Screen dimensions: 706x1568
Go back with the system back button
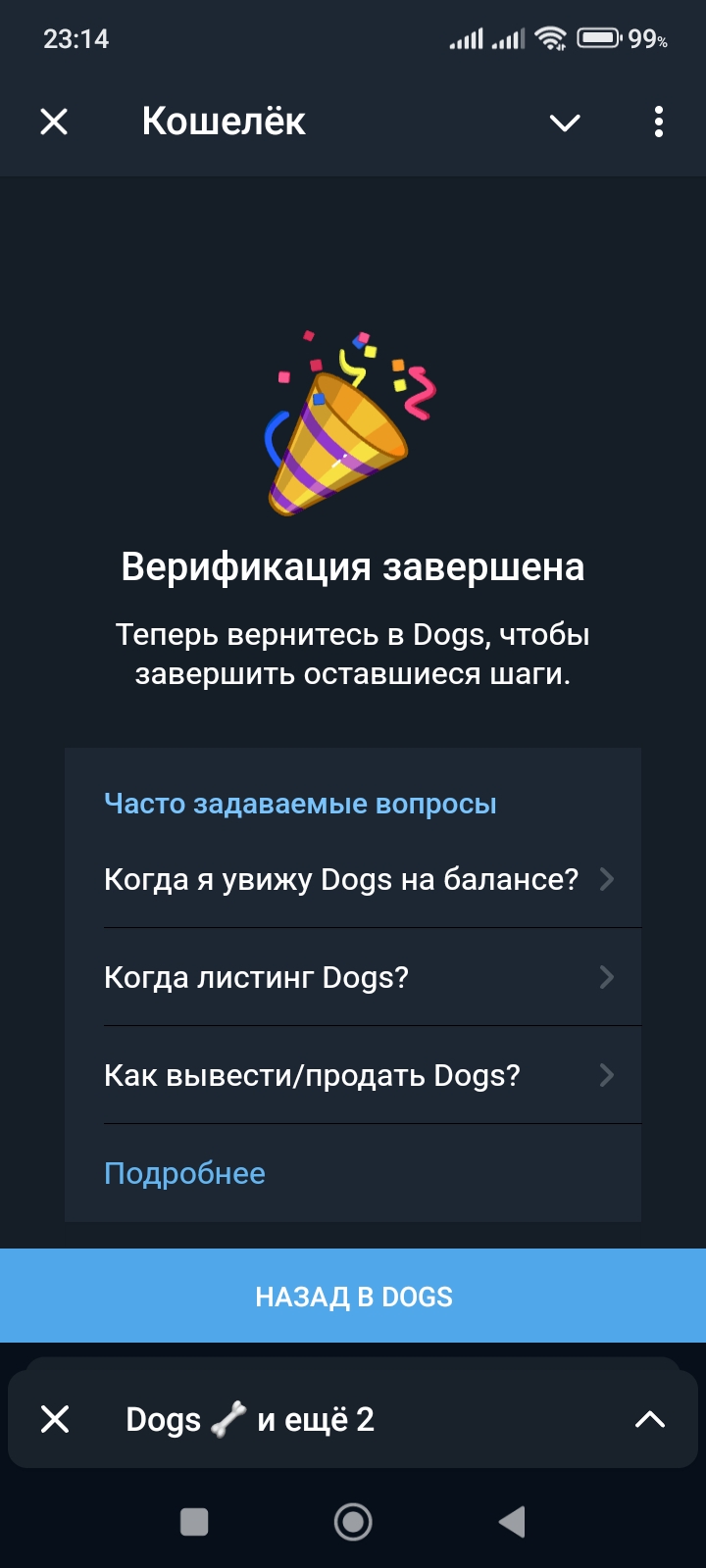click(x=512, y=1522)
